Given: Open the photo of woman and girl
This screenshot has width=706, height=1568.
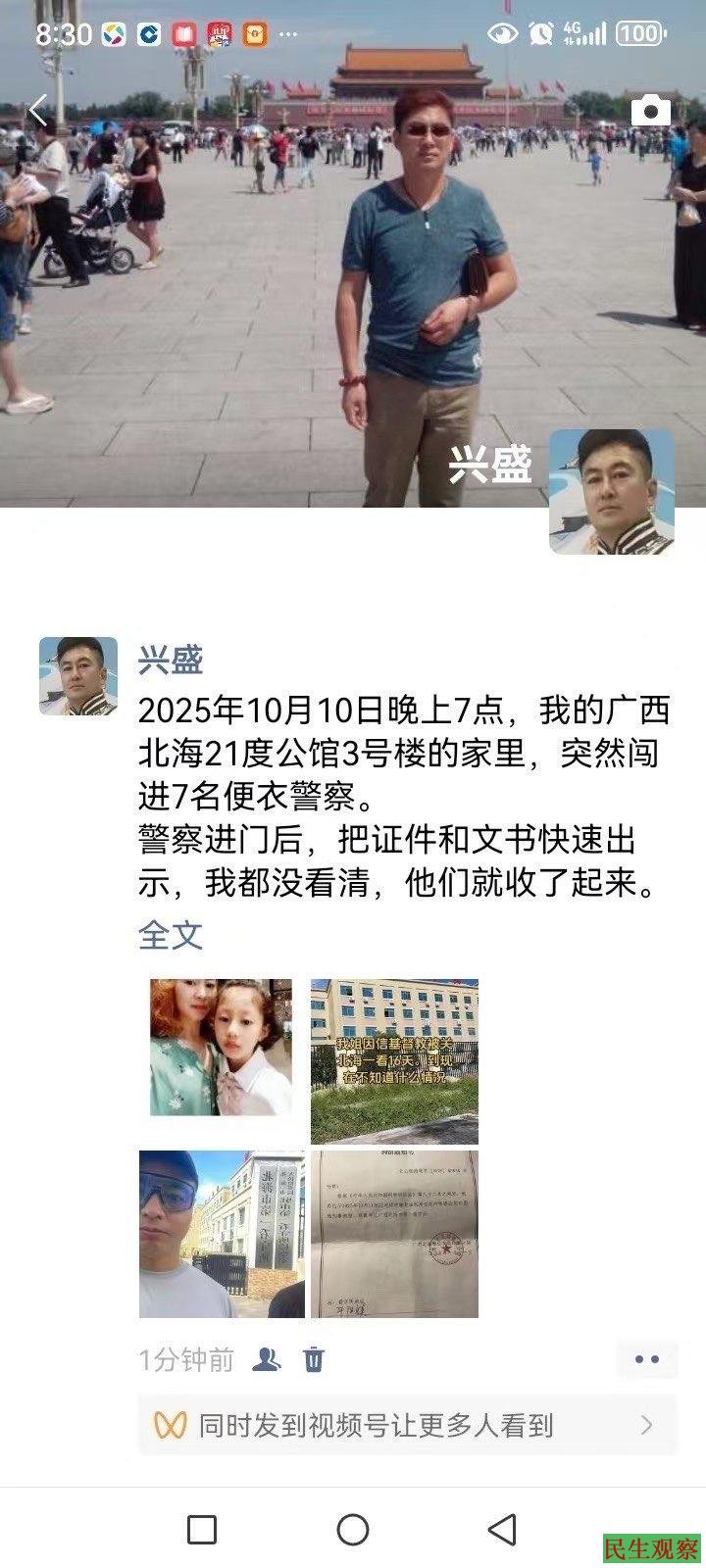Looking at the screenshot, I should coord(221,1048).
